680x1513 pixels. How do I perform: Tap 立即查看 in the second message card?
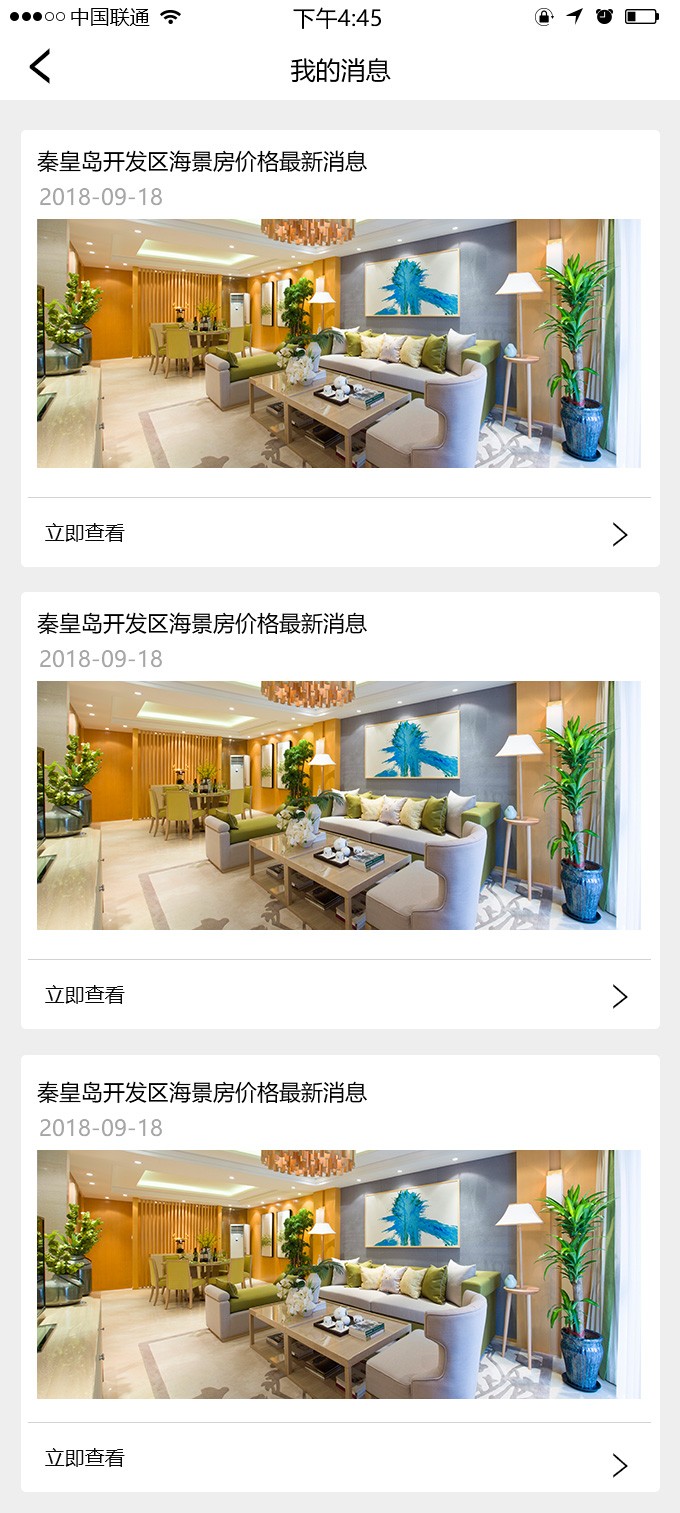tap(85, 995)
